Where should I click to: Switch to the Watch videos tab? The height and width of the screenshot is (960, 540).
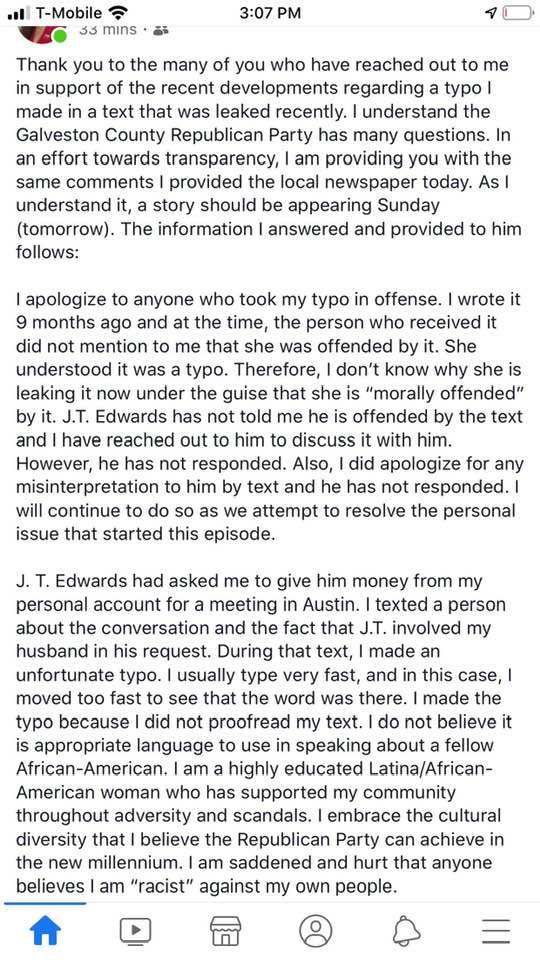(x=135, y=931)
